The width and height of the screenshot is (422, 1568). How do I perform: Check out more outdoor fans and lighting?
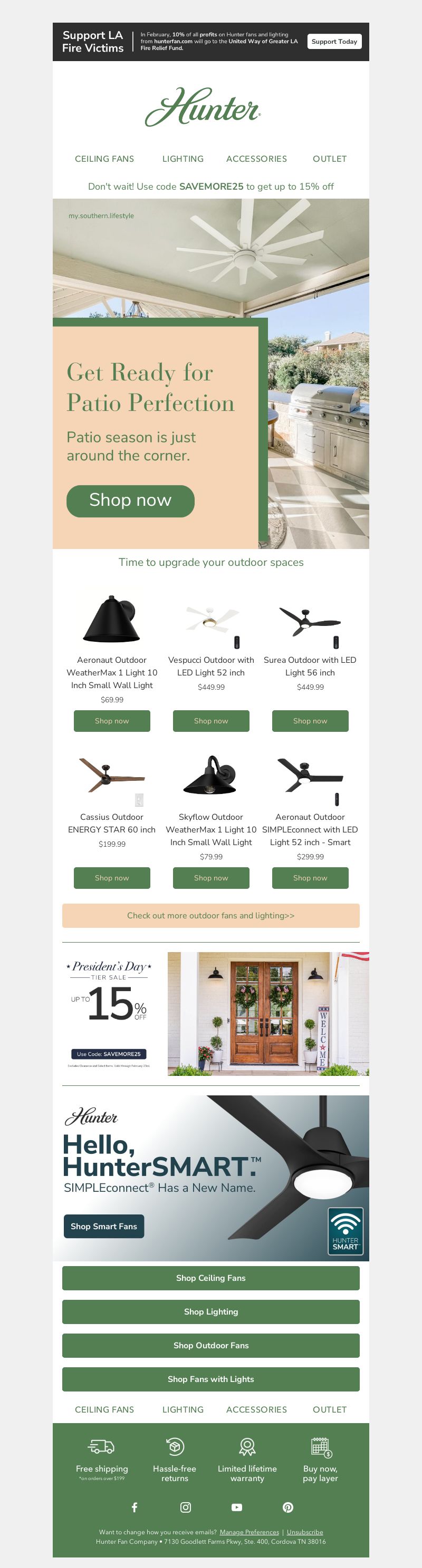click(211, 916)
